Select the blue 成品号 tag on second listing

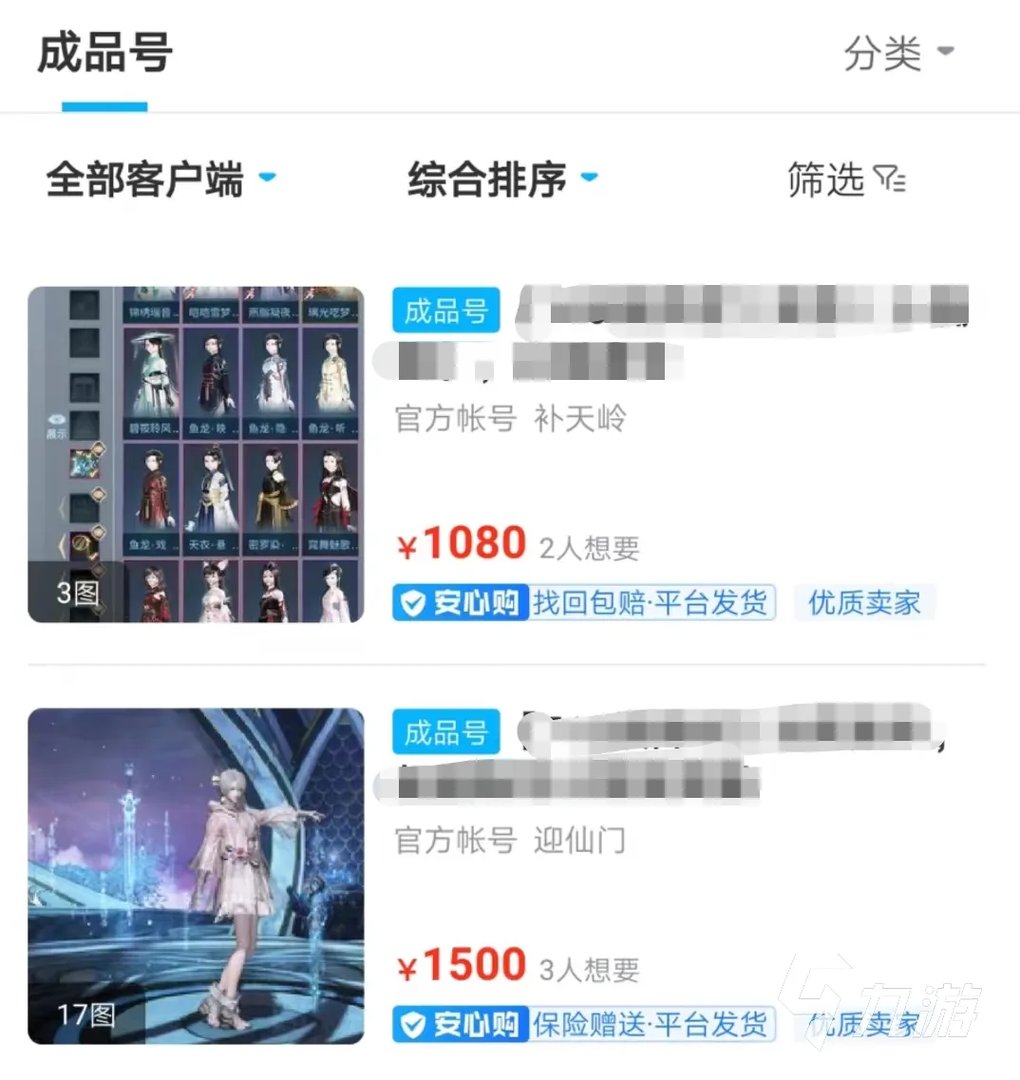tap(444, 733)
